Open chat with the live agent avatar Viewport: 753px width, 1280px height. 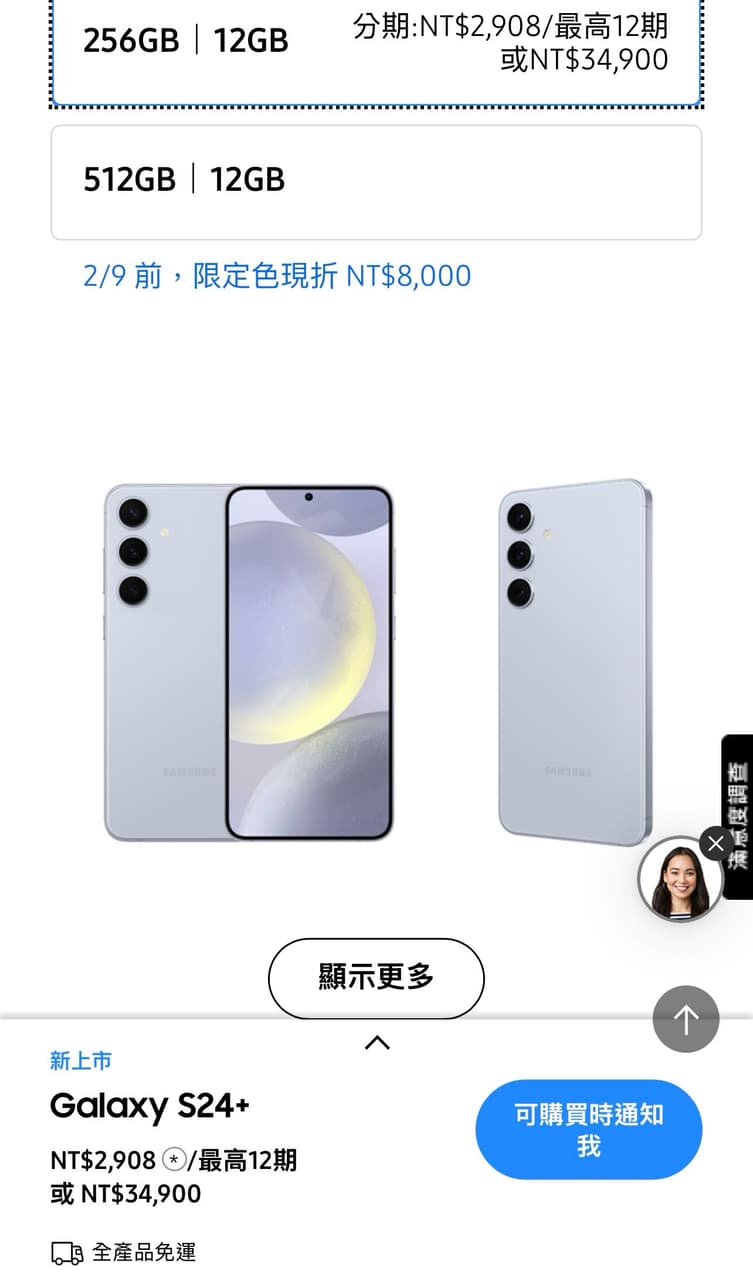(x=681, y=879)
